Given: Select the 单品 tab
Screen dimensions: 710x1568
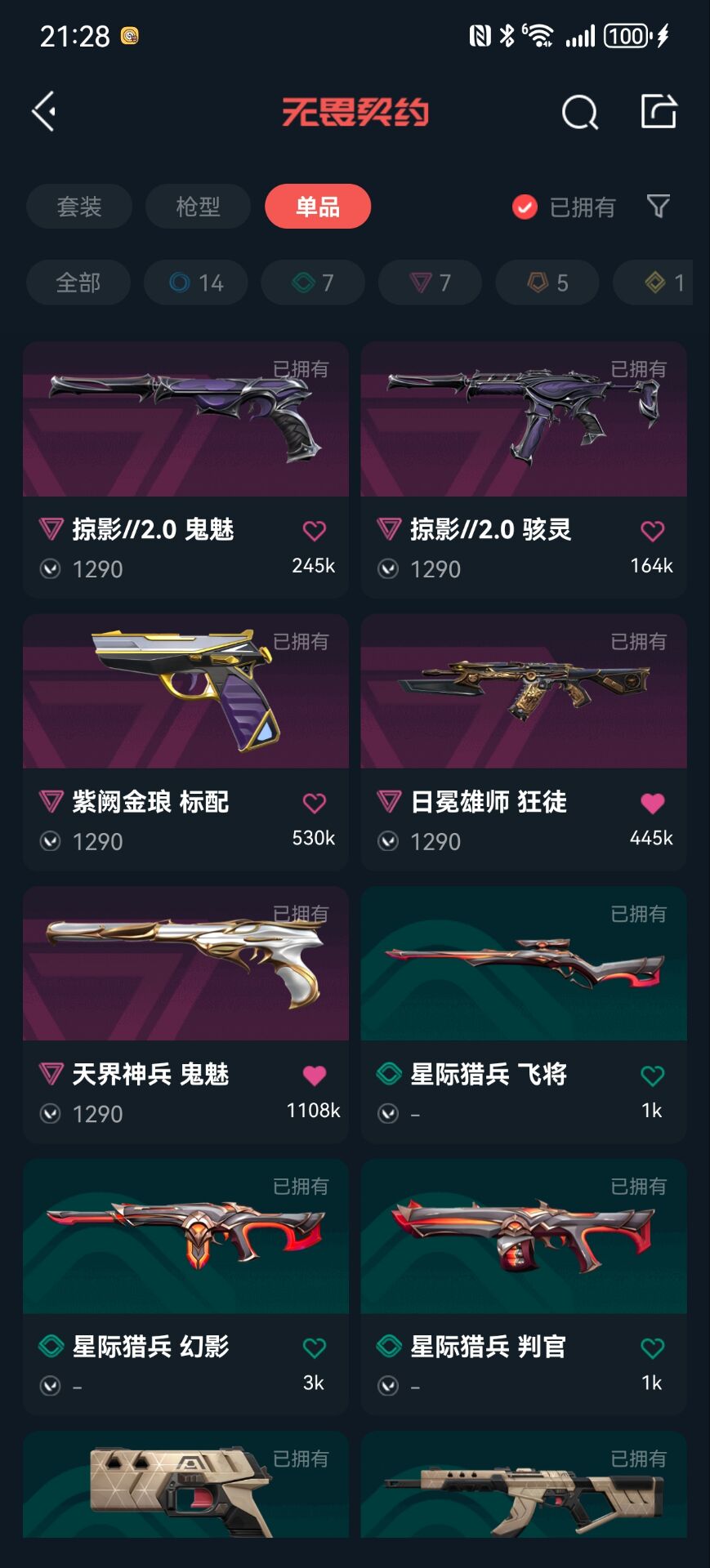Looking at the screenshot, I should click(318, 207).
